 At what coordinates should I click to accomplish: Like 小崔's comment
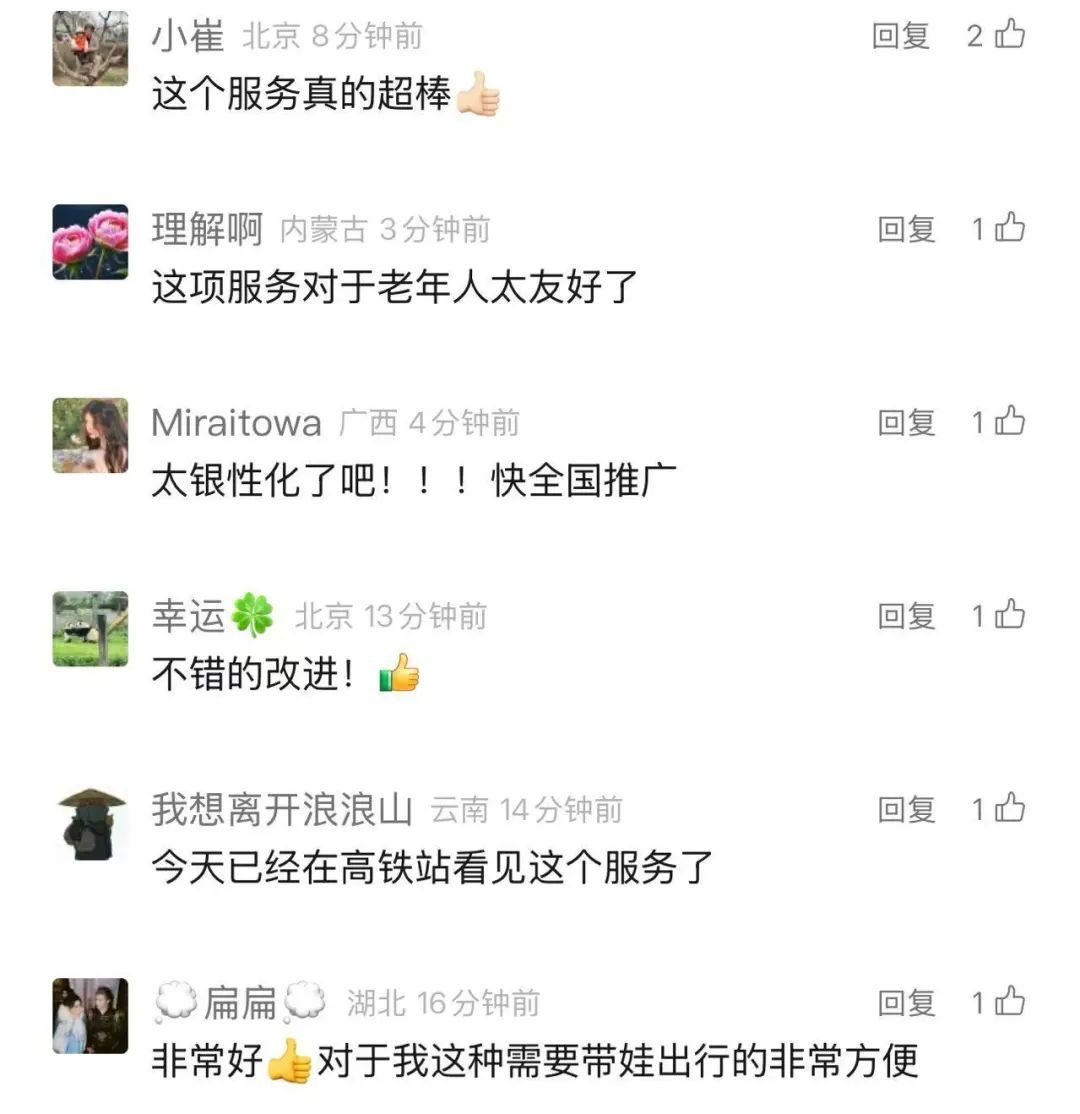point(1008,36)
